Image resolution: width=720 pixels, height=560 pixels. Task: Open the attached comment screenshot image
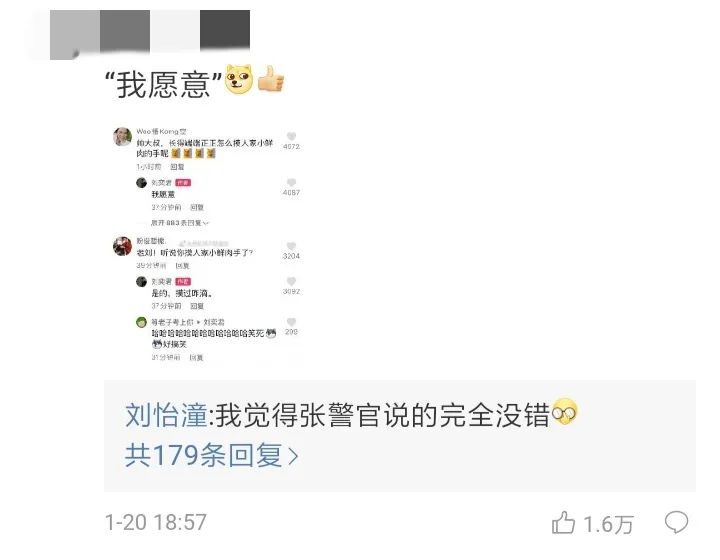pos(207,244)
